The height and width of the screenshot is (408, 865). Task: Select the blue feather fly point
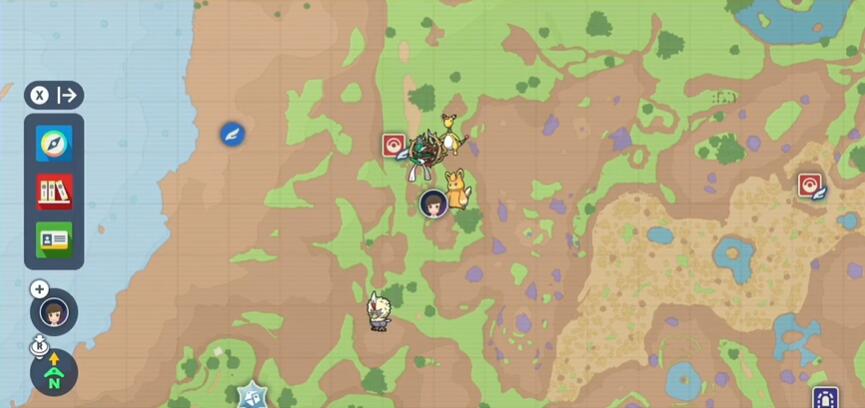click(x=232, y=133)
